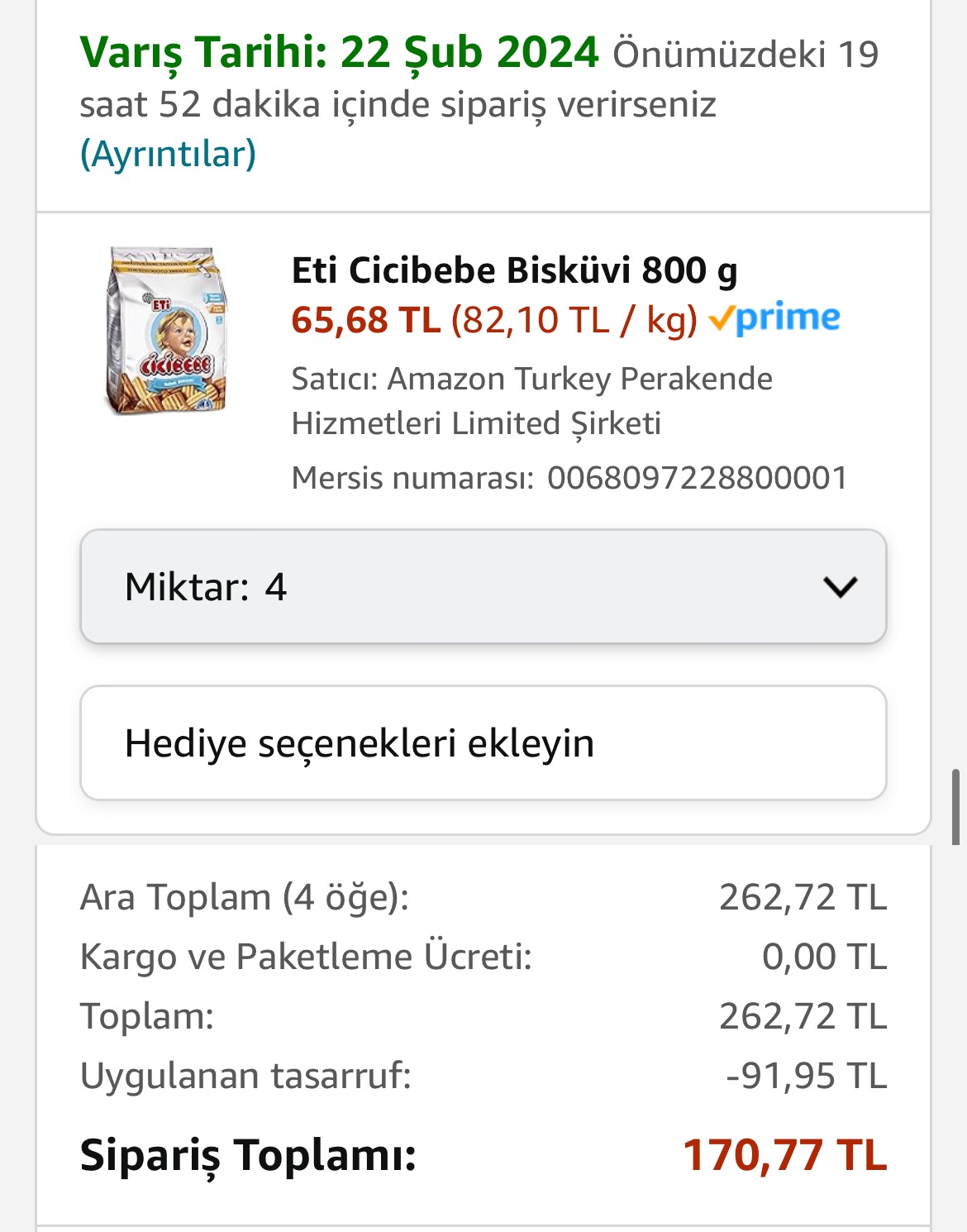Screen dimensions: 967x1232
Task: Expand the Miktar quantity dropdown
Action: pyautogui.click(x=483, y=586)
